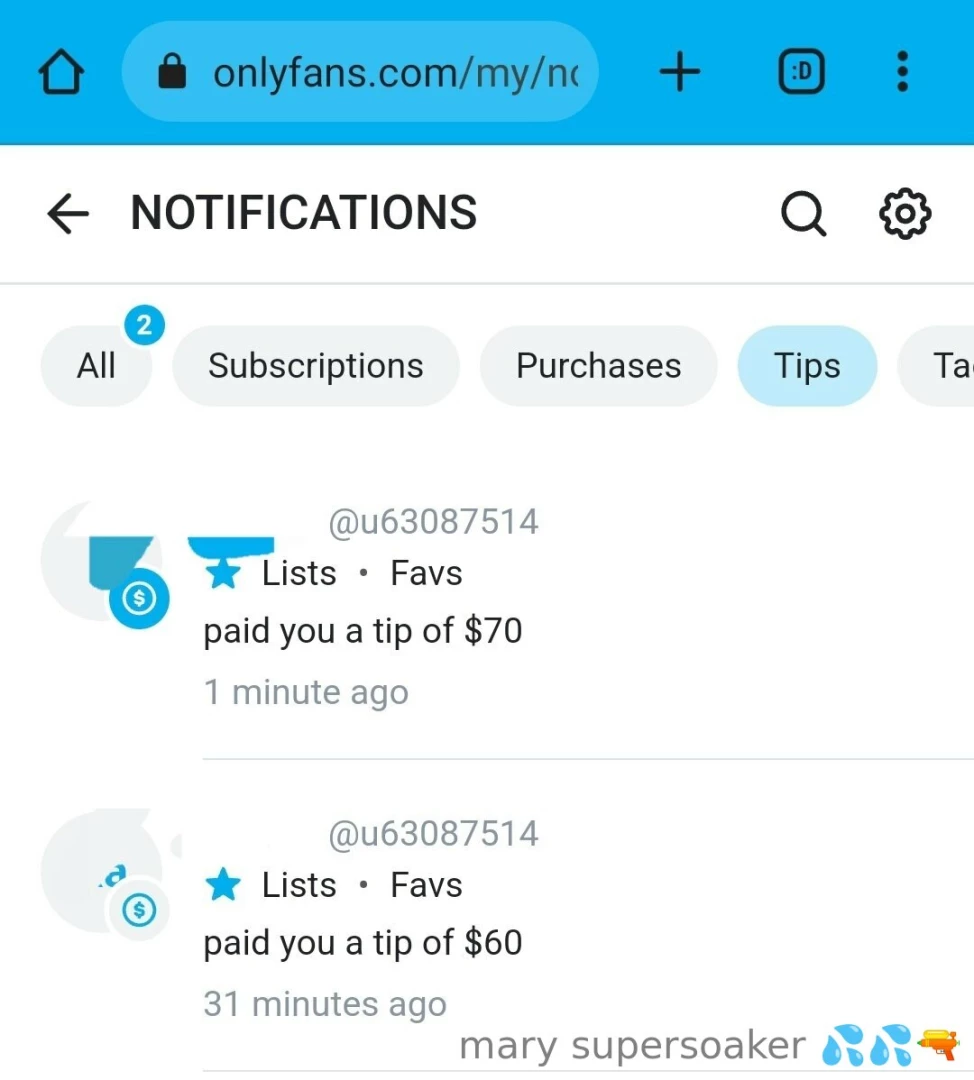Click the avatar of the $70 tipper
Screen dimensions: 974x1080
click(100, 560)
